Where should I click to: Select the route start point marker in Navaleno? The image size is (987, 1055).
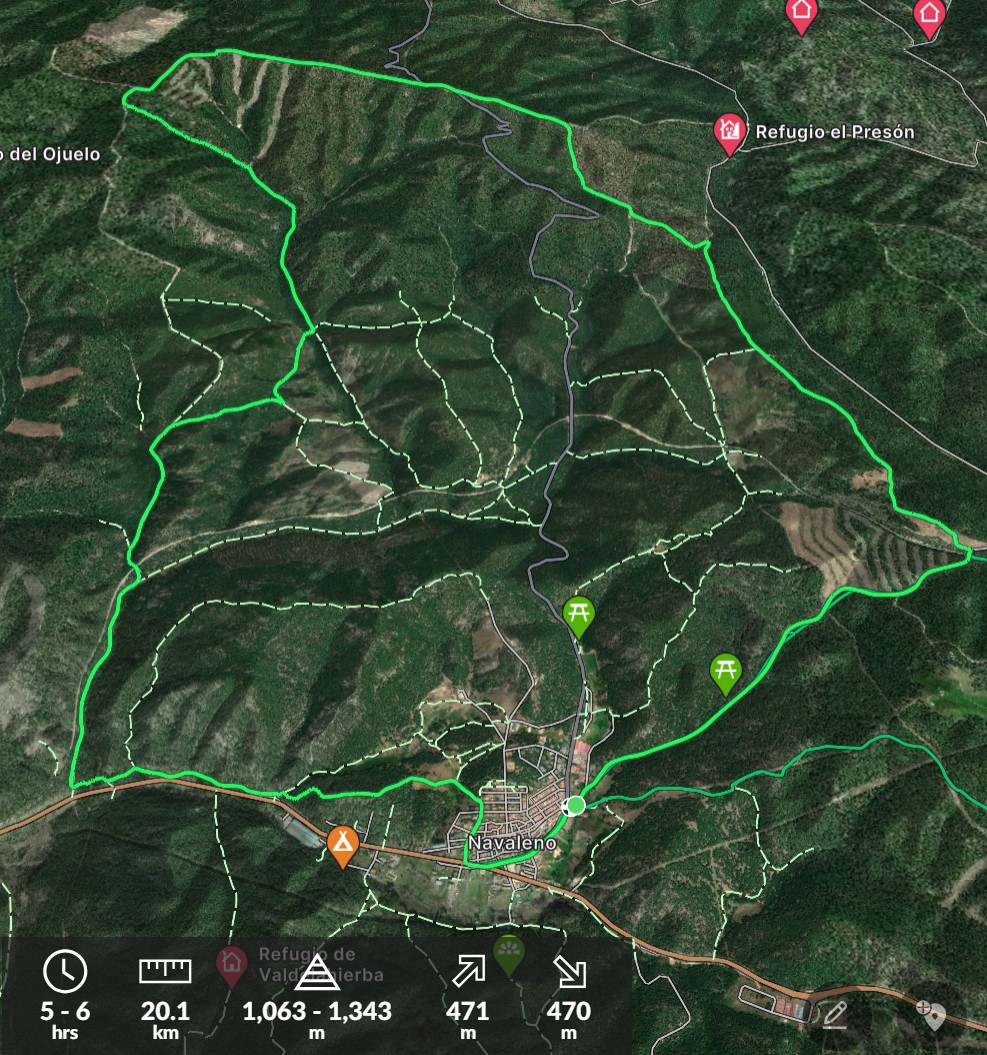(575, 805)
